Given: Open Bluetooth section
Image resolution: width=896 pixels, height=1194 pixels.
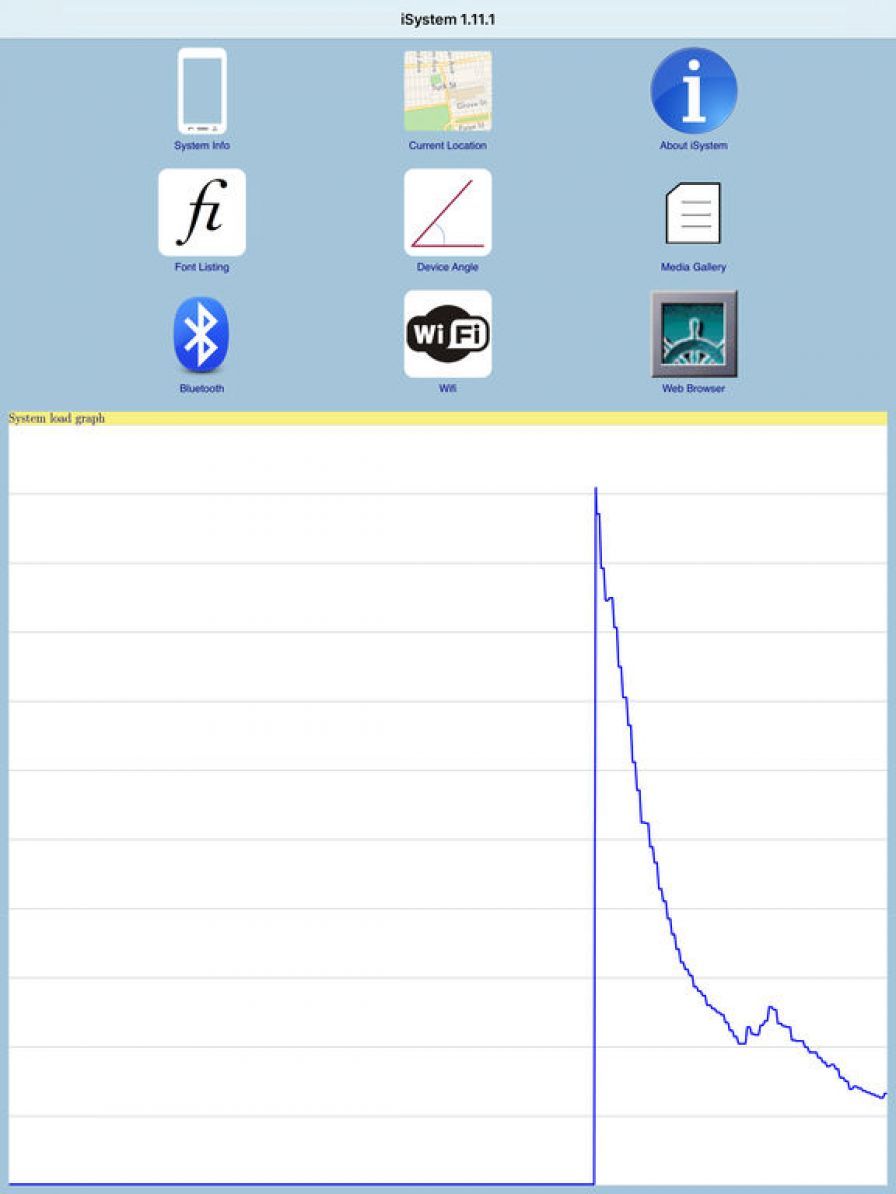Looking at the screenshot, I should pos(202,334).
